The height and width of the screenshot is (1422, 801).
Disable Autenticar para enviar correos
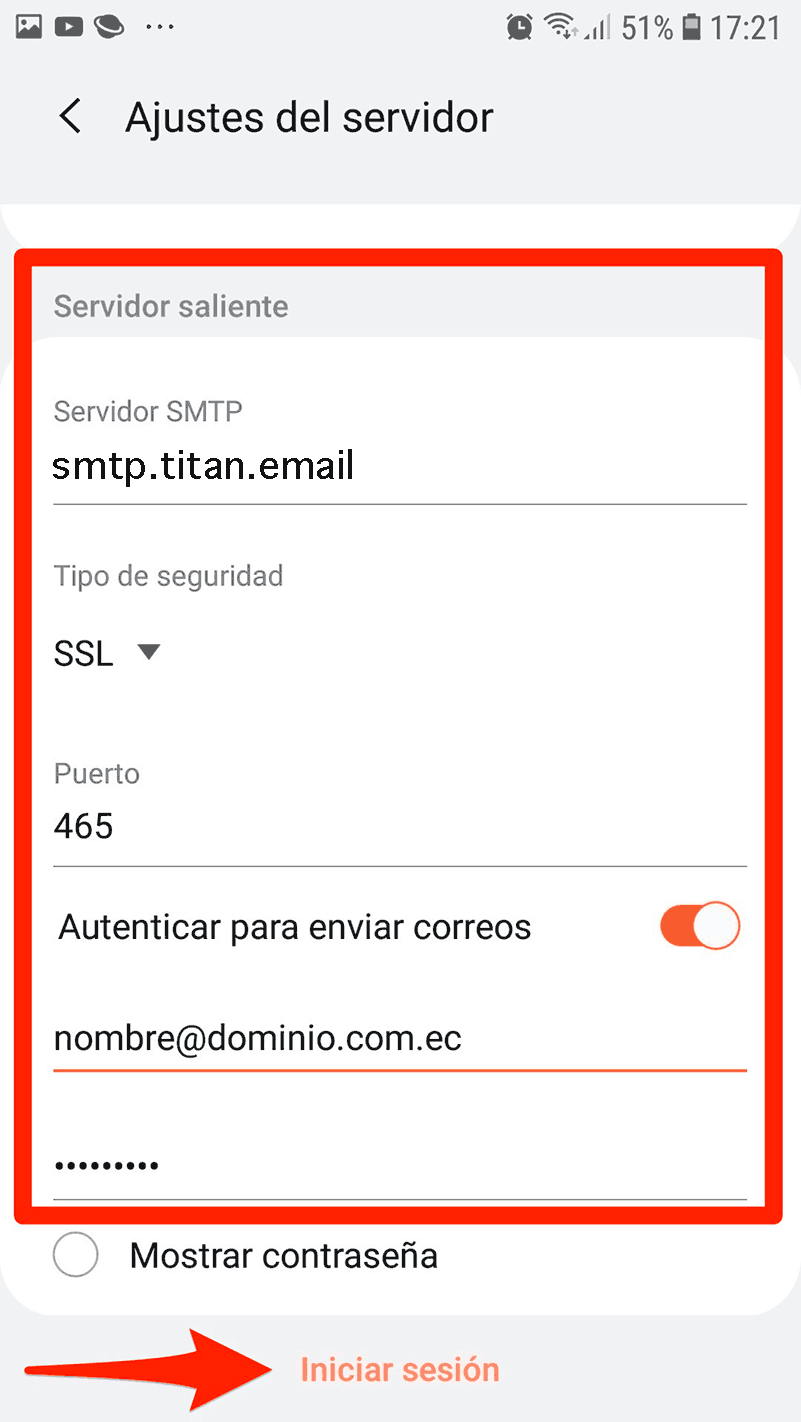click(x=699, y=926)
